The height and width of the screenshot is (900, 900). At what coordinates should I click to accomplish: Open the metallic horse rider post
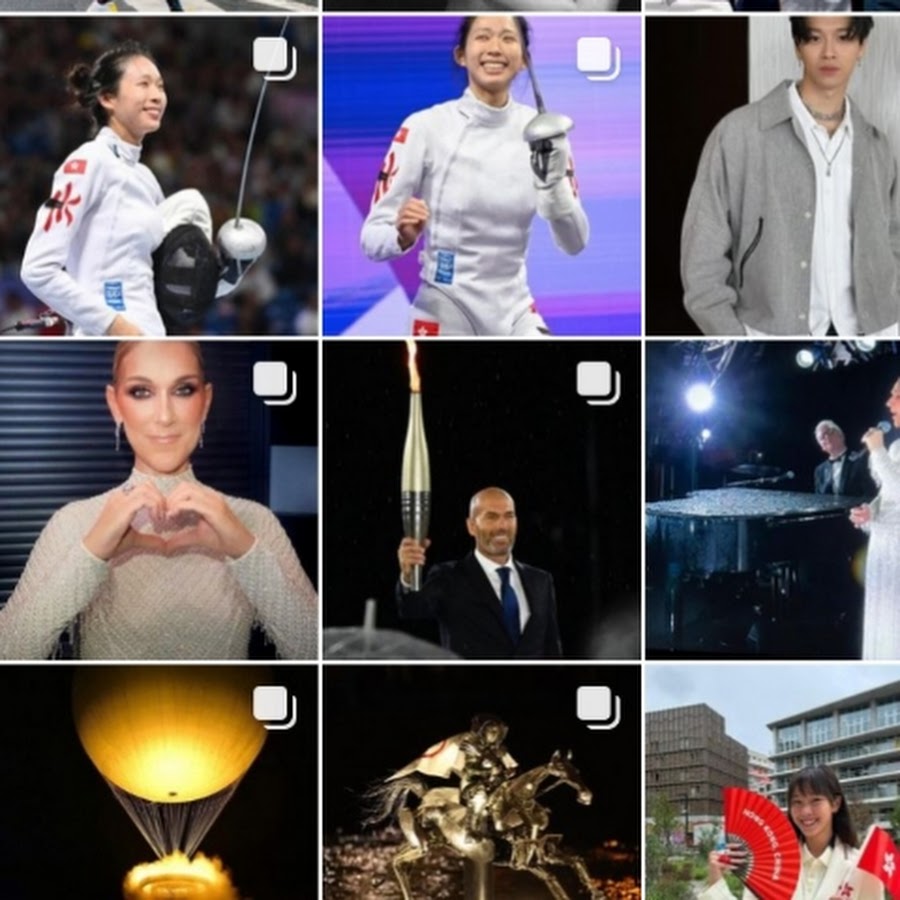click(x=481, y=782)
